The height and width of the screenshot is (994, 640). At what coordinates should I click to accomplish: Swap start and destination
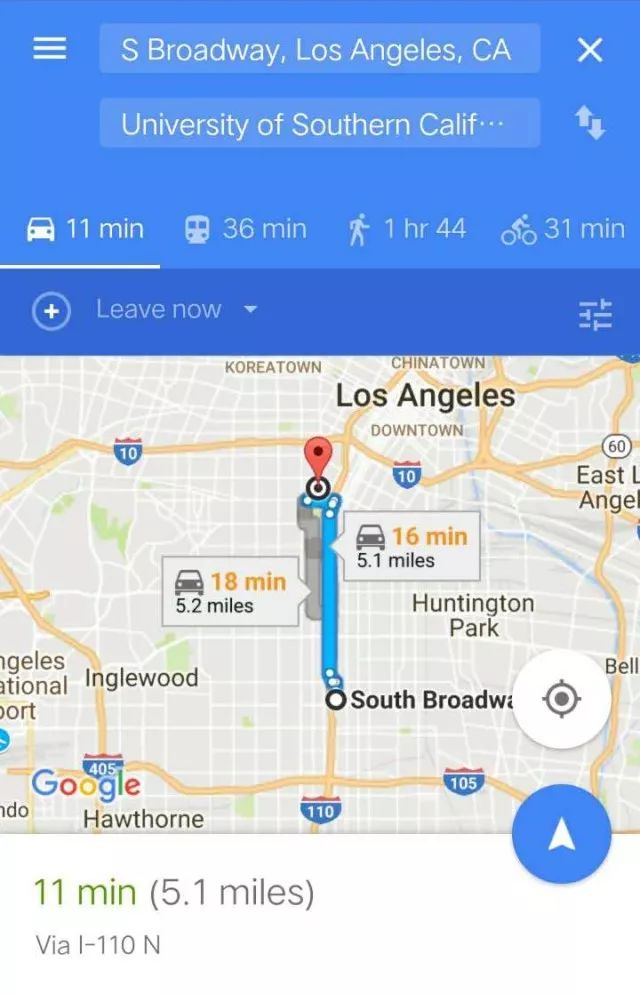(590, 124)
